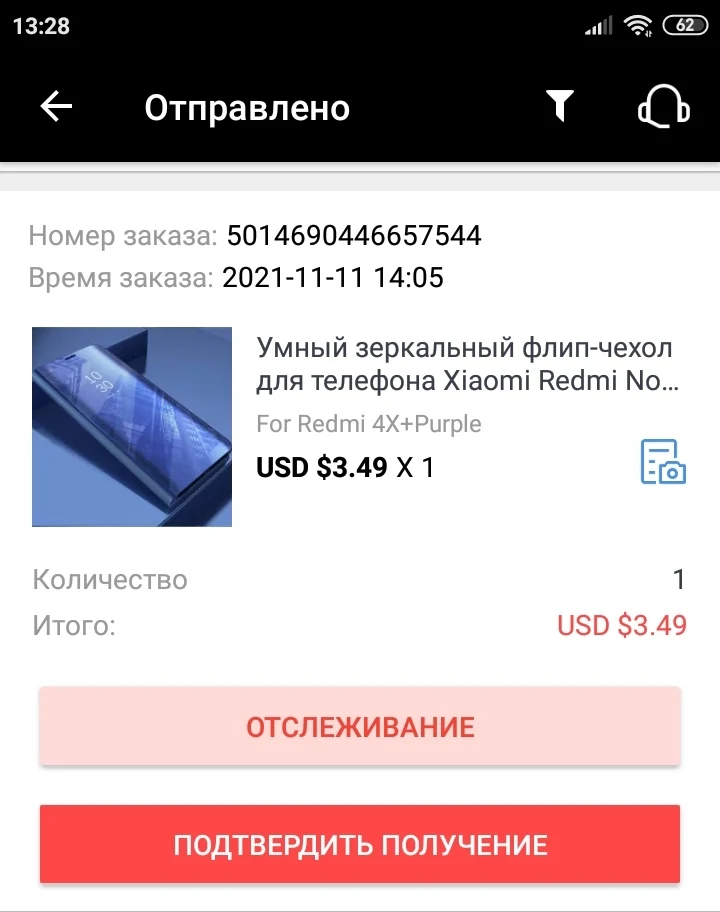Tap the photo review icon
Image resolution: width=720 pixels, height=912 pixels.
(663, 462)
